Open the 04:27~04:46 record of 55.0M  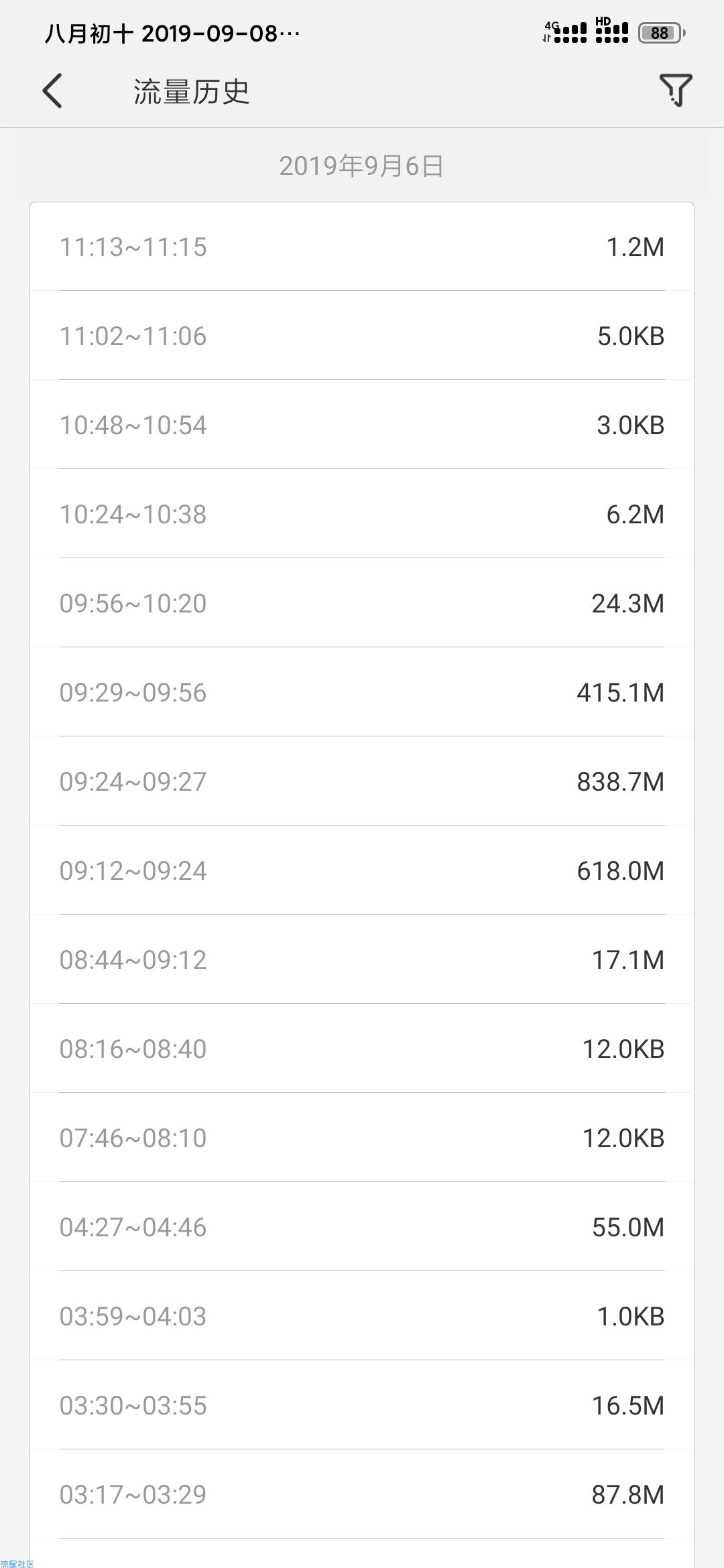pos(362,1227)
